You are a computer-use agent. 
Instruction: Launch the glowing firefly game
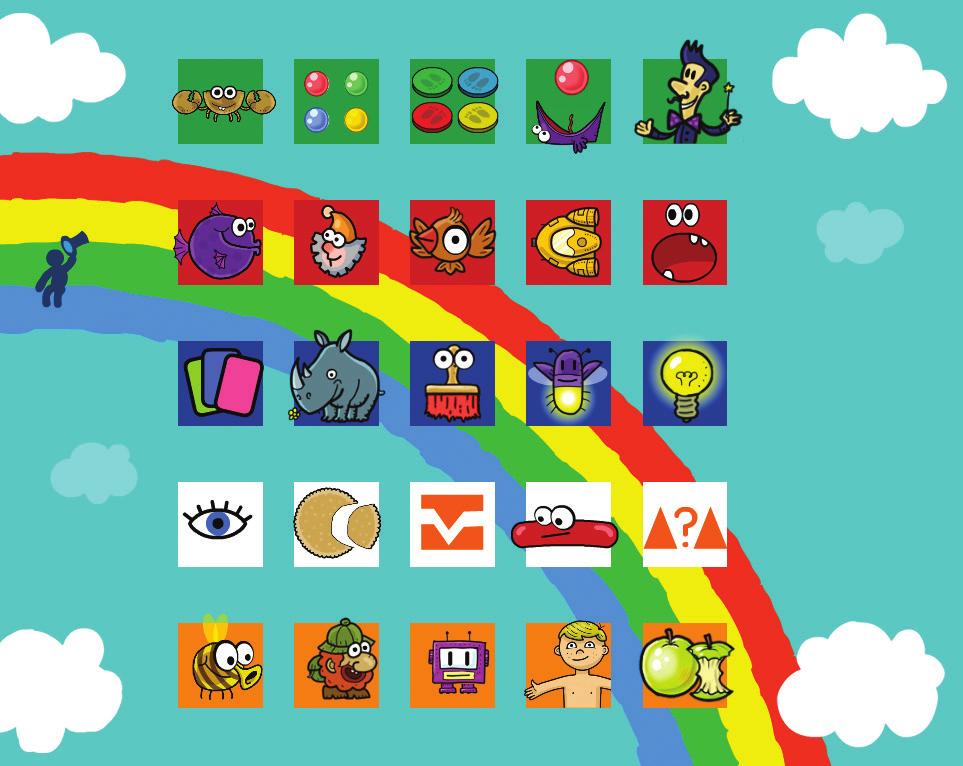click(x=568, y=383)
